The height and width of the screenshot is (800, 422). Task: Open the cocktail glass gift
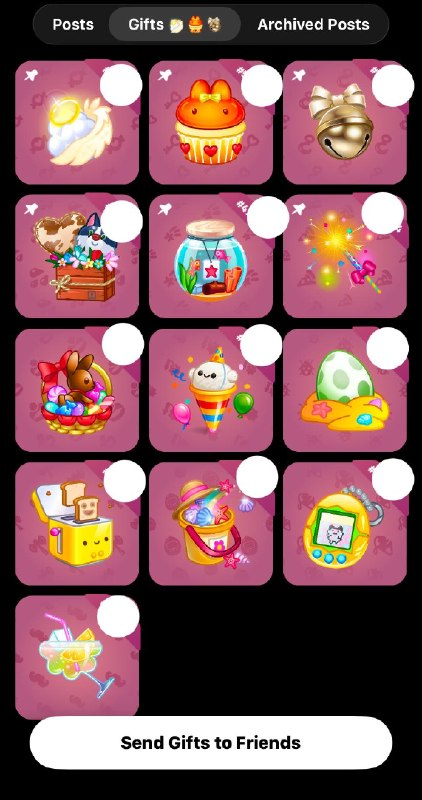click(77, 657)
